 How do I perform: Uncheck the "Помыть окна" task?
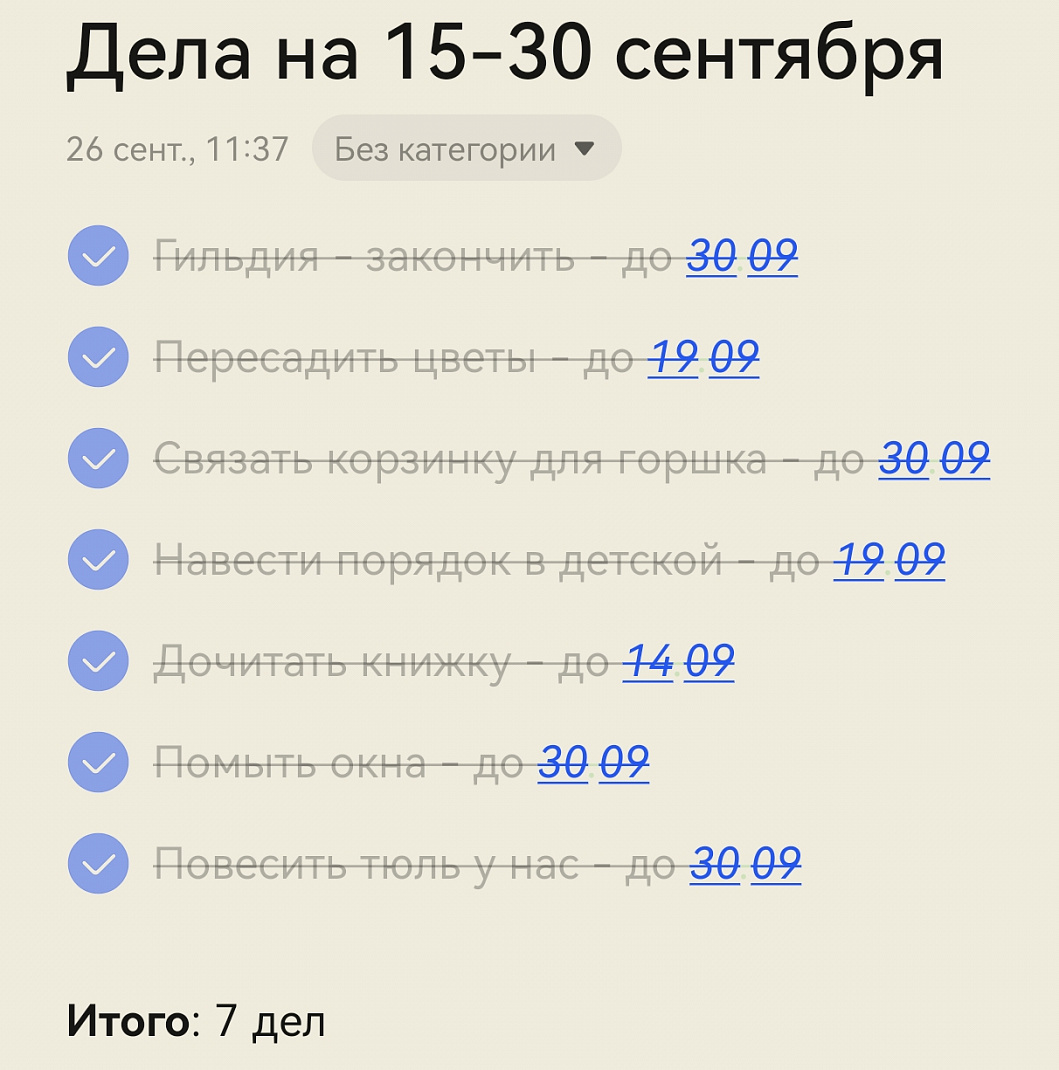98,763
